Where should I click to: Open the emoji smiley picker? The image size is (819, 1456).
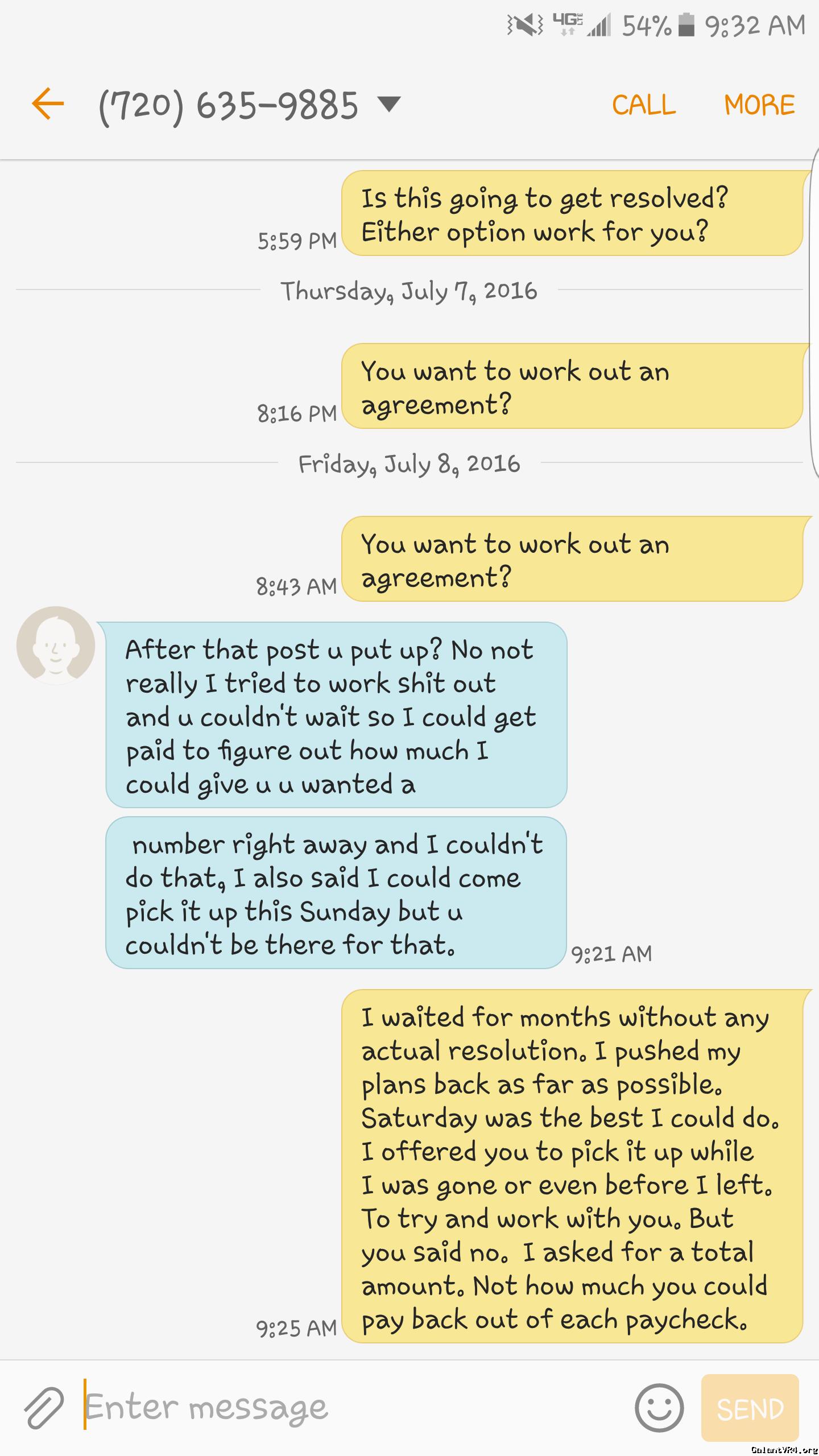tap(659, 1408)
